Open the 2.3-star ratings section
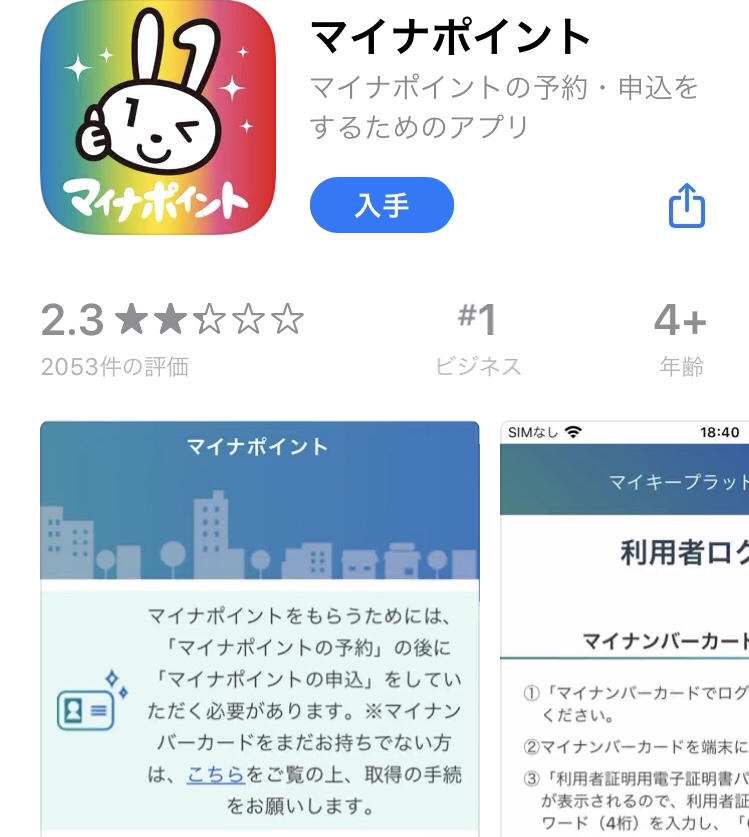The image size is (749, 837). [171, 337]
